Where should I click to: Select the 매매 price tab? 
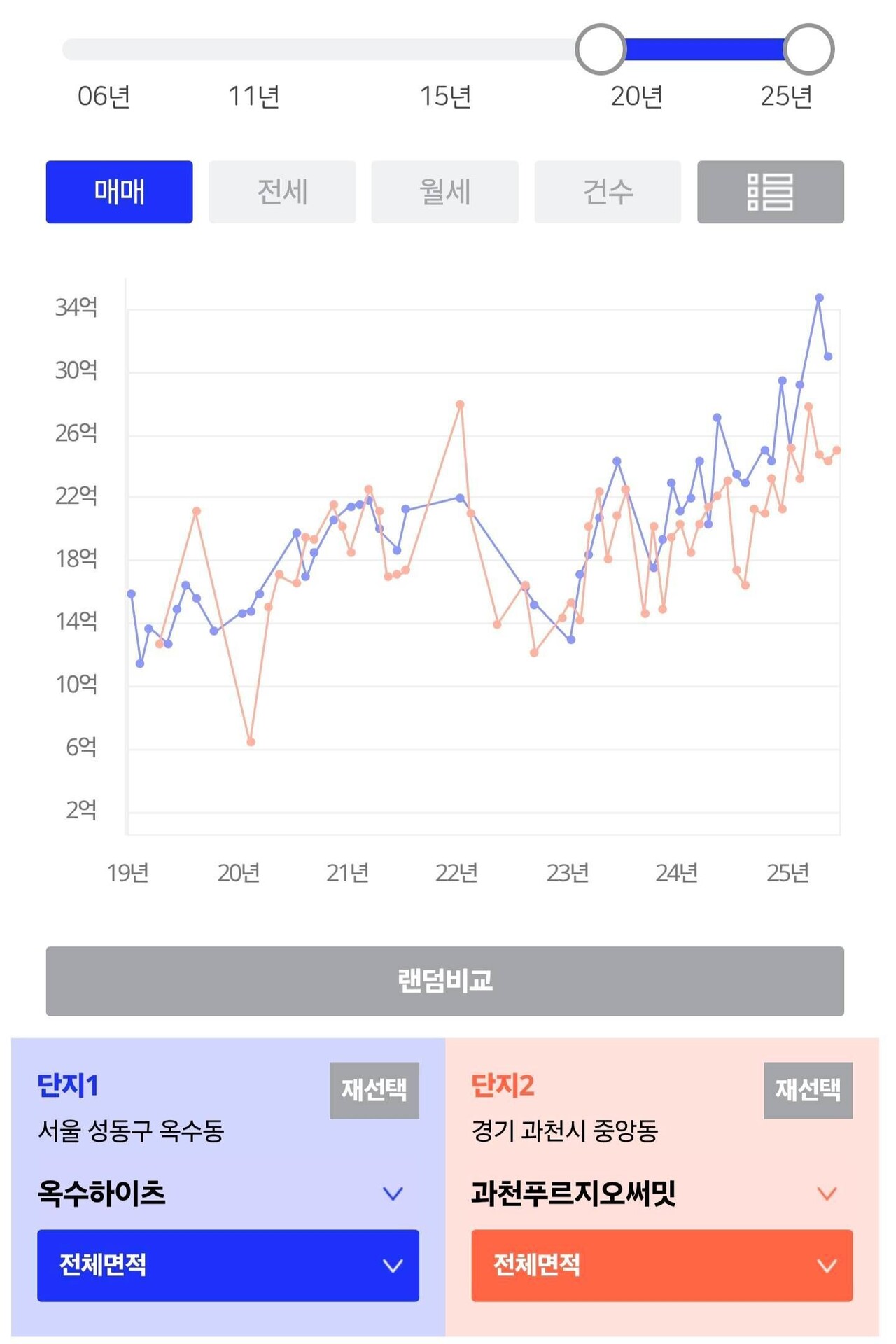[118, 192]
